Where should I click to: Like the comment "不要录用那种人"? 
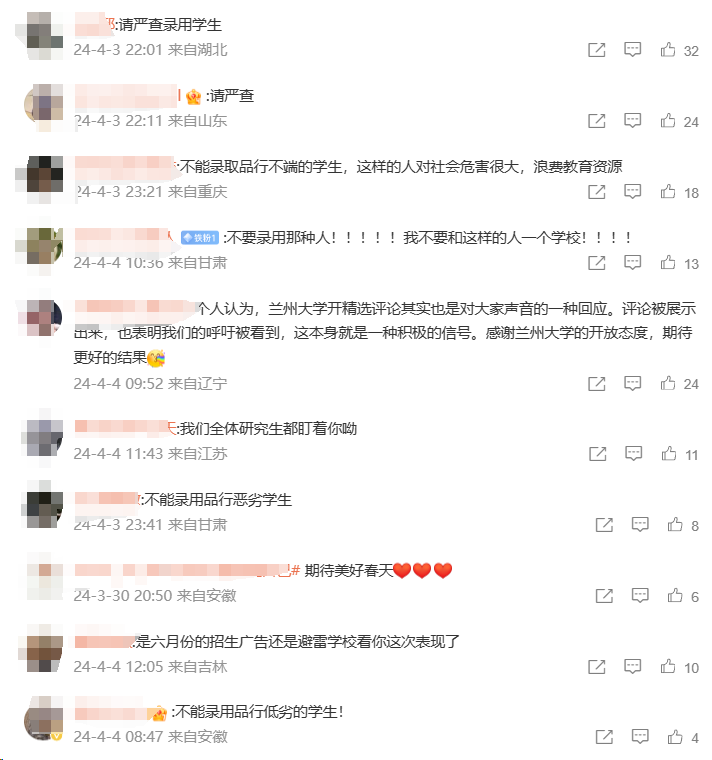(668, 263)
